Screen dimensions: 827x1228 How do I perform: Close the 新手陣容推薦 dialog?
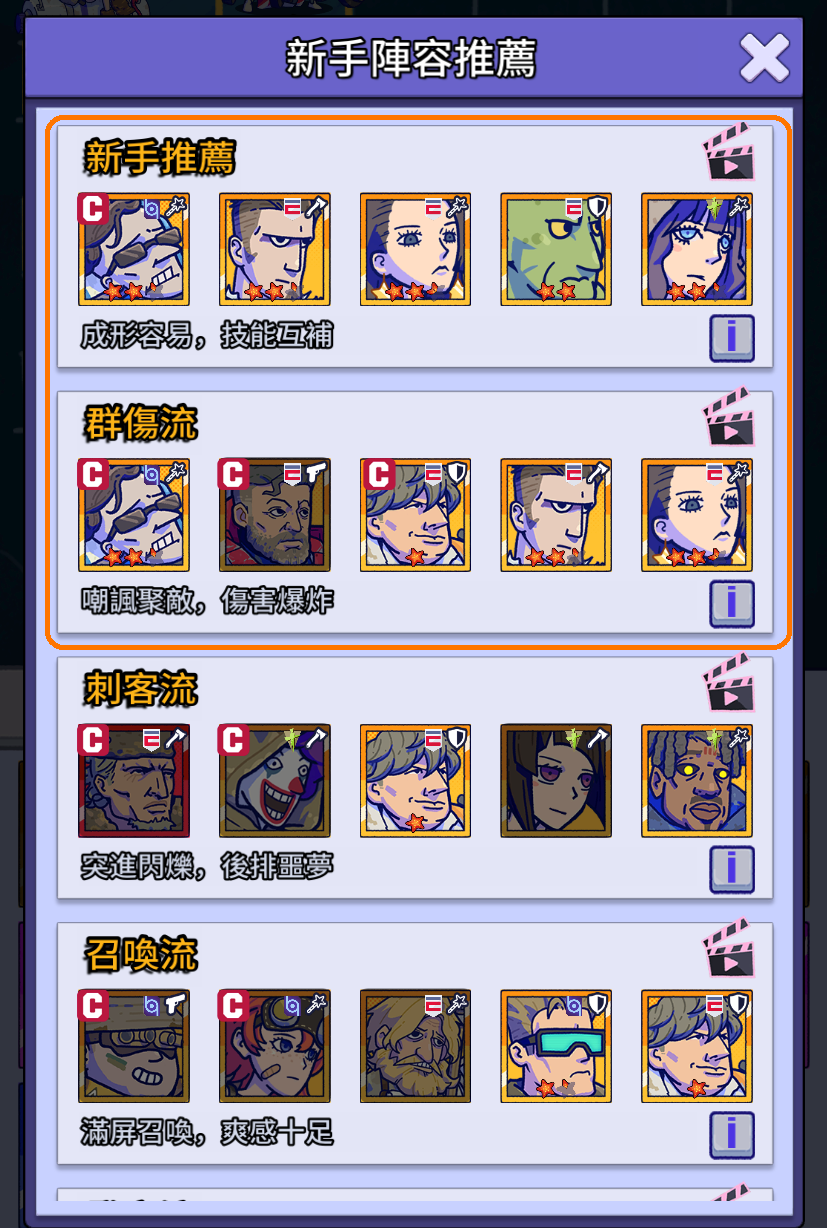click(765, 57)
